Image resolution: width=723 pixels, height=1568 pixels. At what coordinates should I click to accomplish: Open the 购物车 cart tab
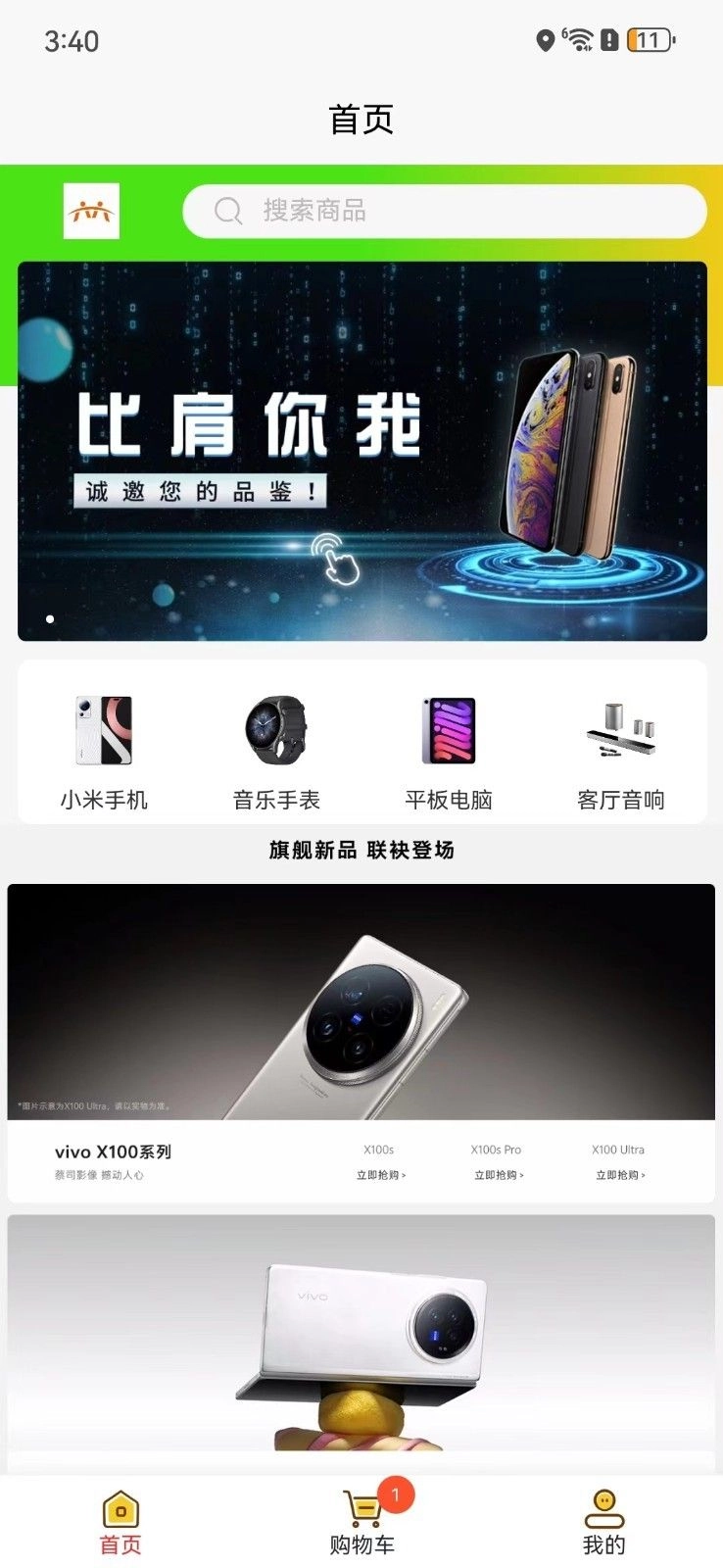click(x=362, y=1522)
